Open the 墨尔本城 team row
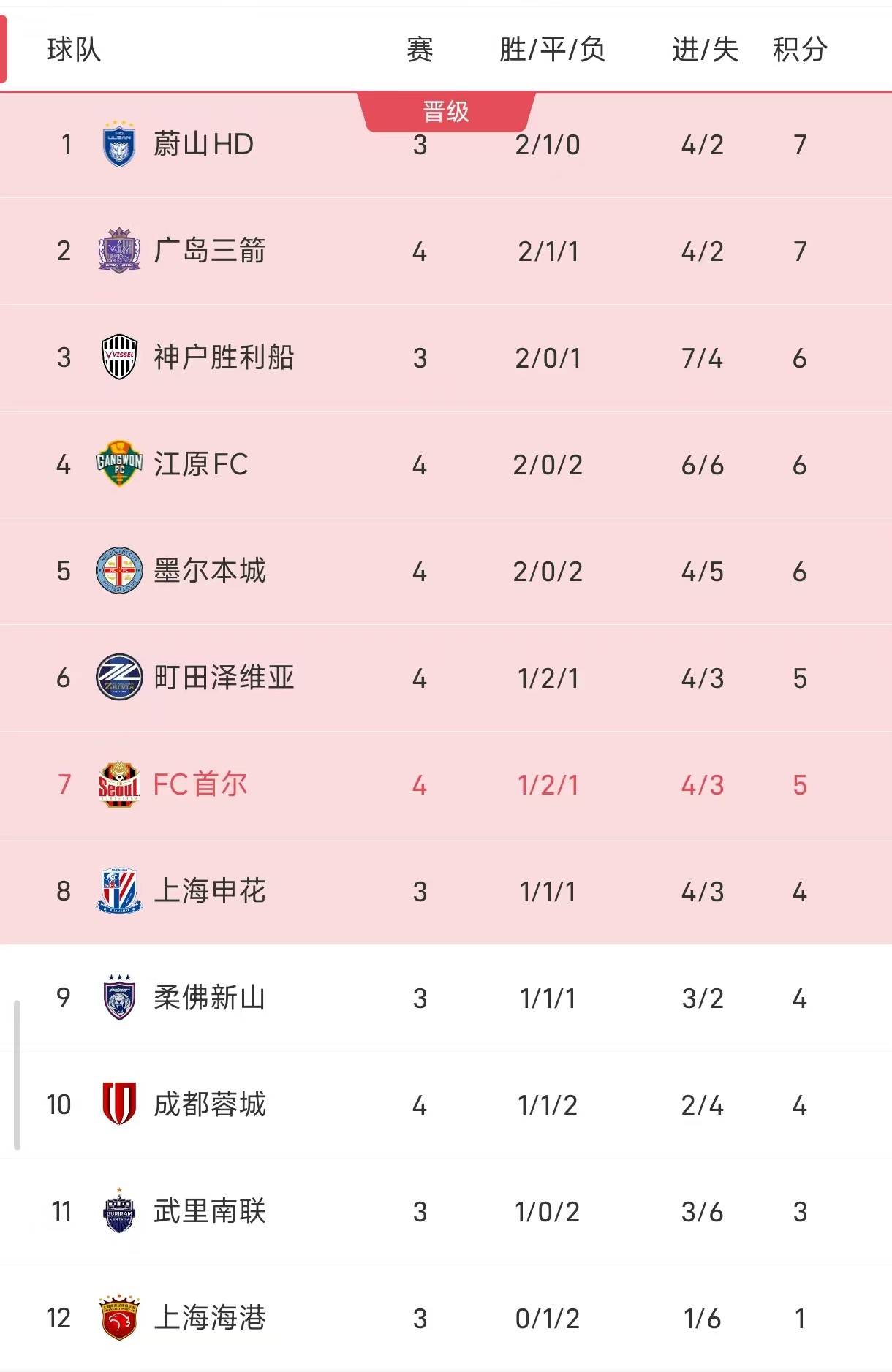Screen dimensions: 892x1372 209,572
